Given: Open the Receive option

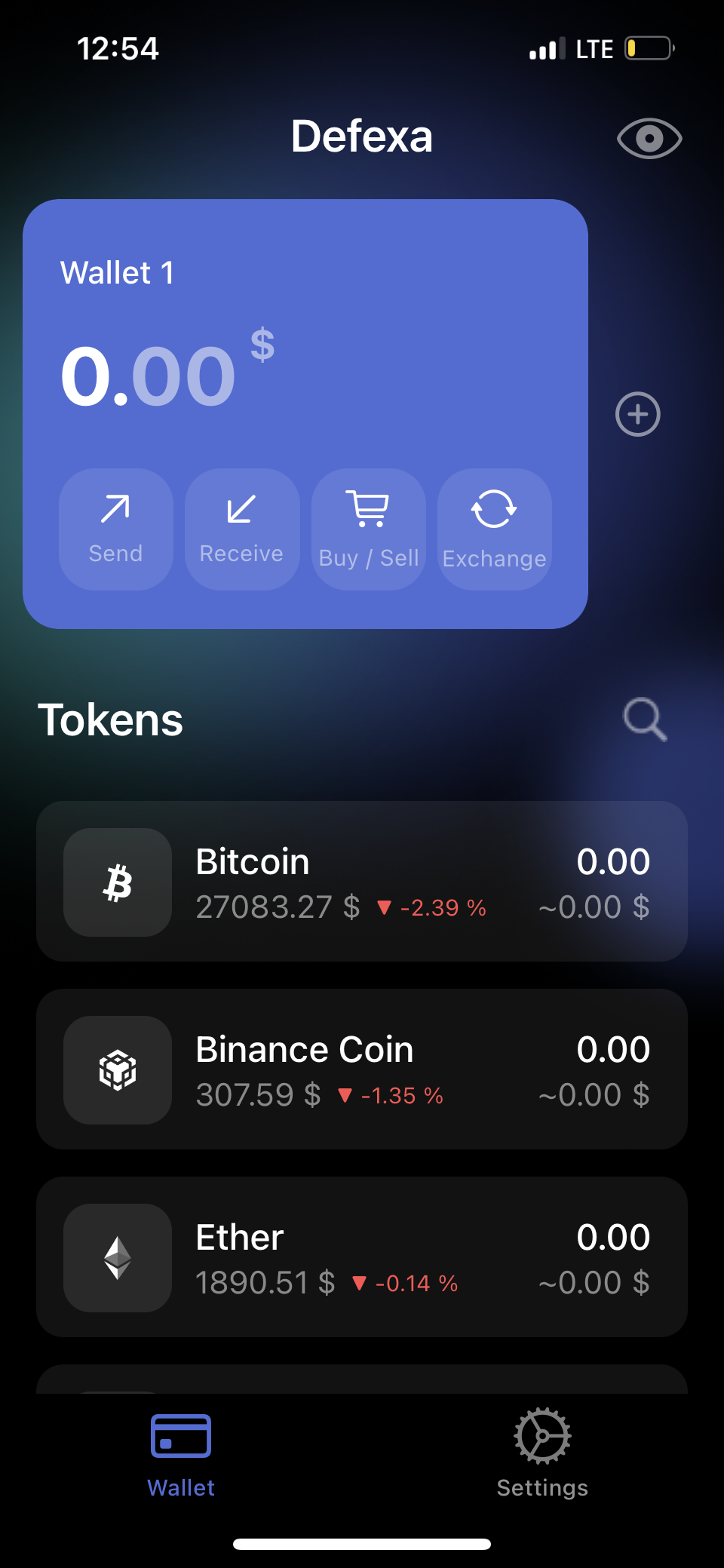Looking at the screenshot, I should coord(242,529).
